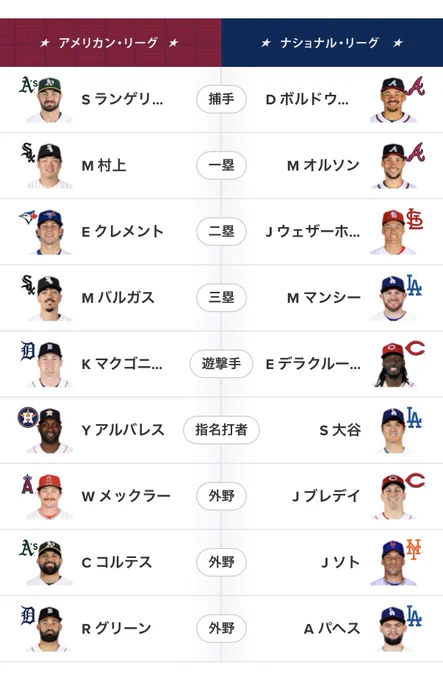Open M オルソン player entry
443x680 pixels.
coord(323,166)
